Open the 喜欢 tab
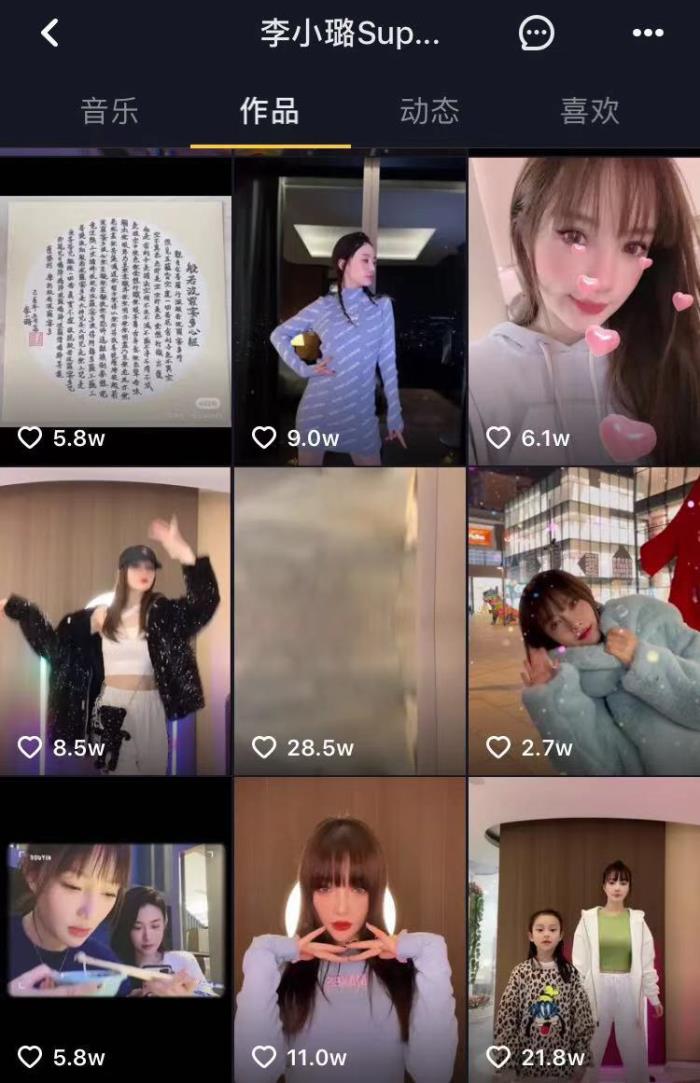Screen dimensions: 700x1083 (590, 111)
